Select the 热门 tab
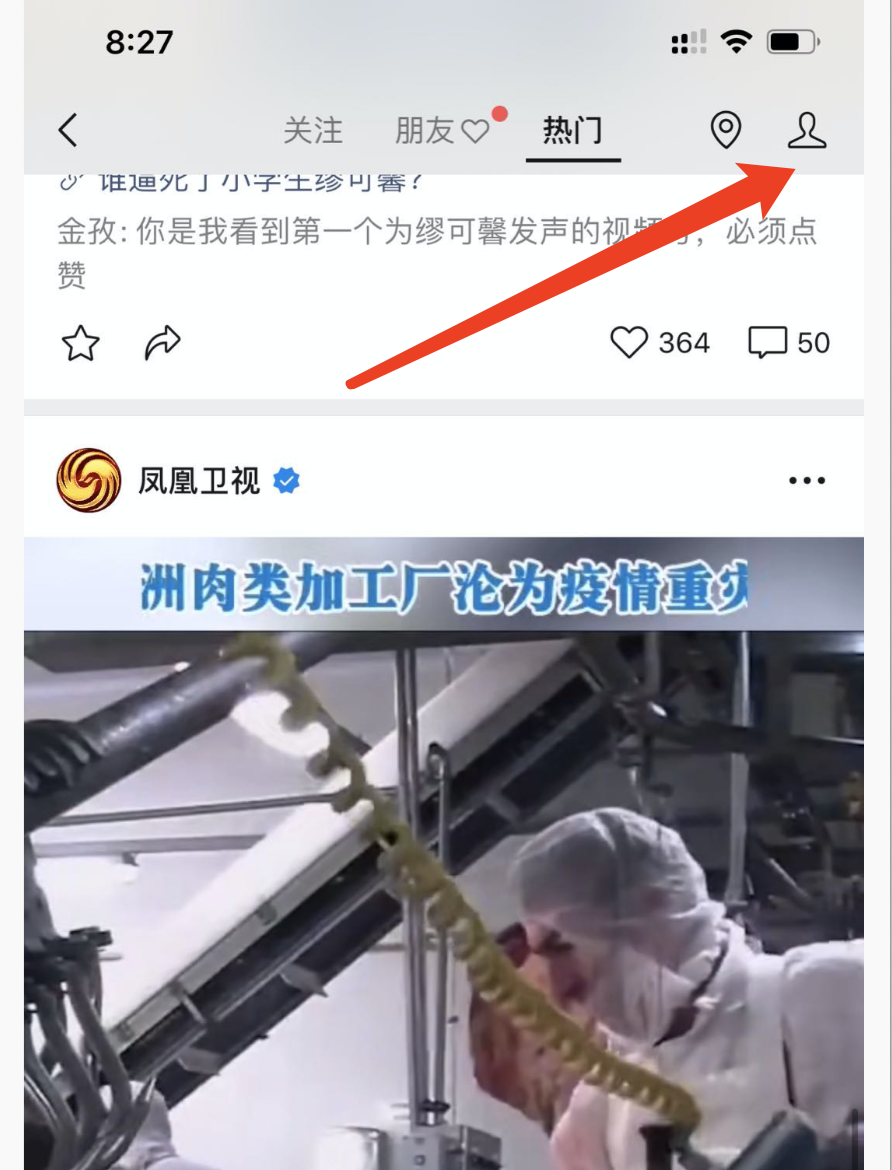 pyautogui.click(x=572, y=130)
